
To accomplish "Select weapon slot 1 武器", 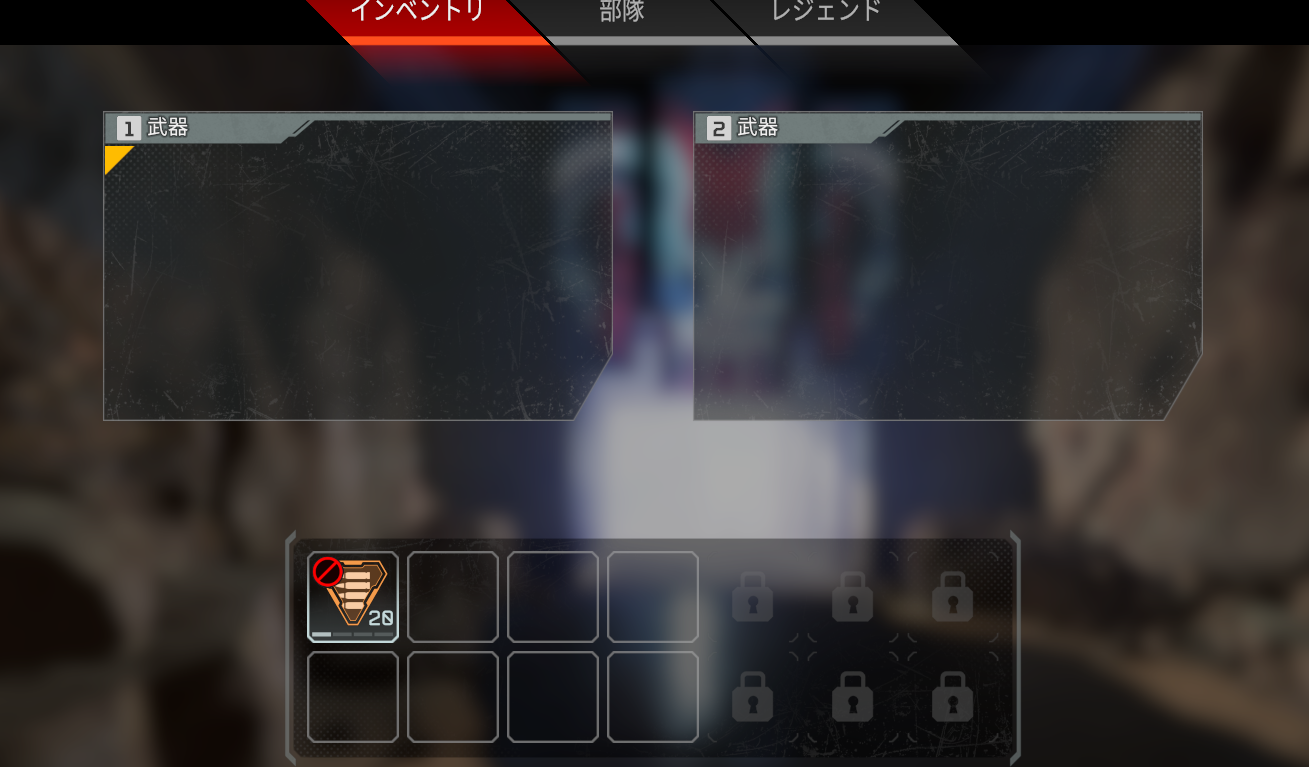I will [x=357, y=266].
